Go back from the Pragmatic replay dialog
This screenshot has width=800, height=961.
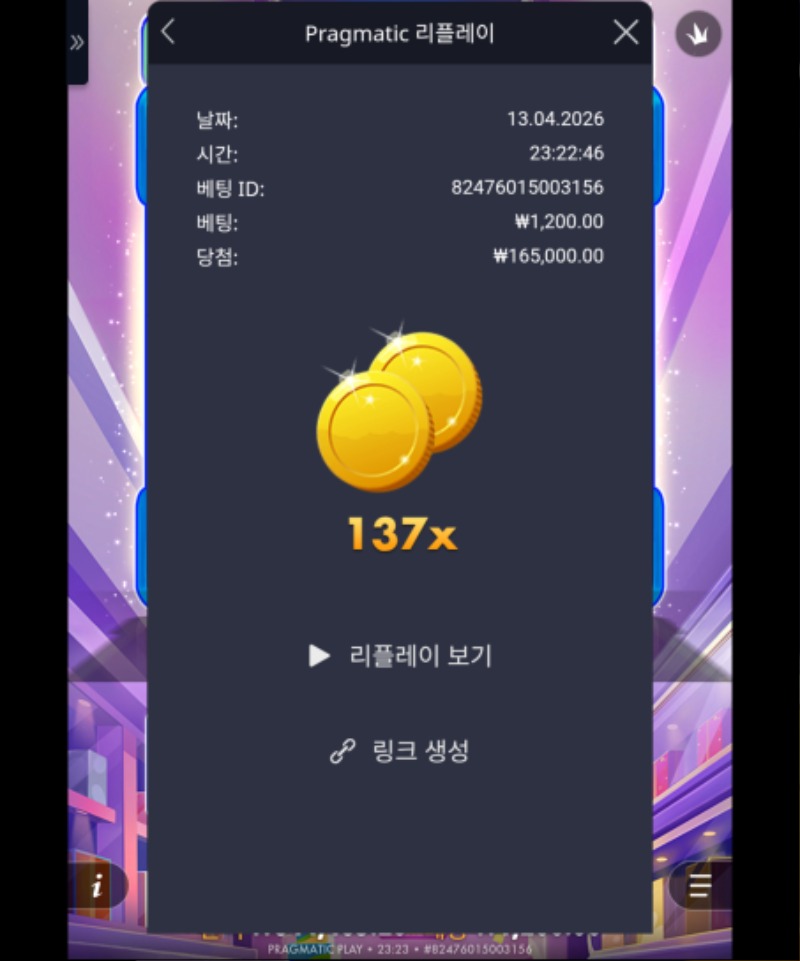[168, 32]
